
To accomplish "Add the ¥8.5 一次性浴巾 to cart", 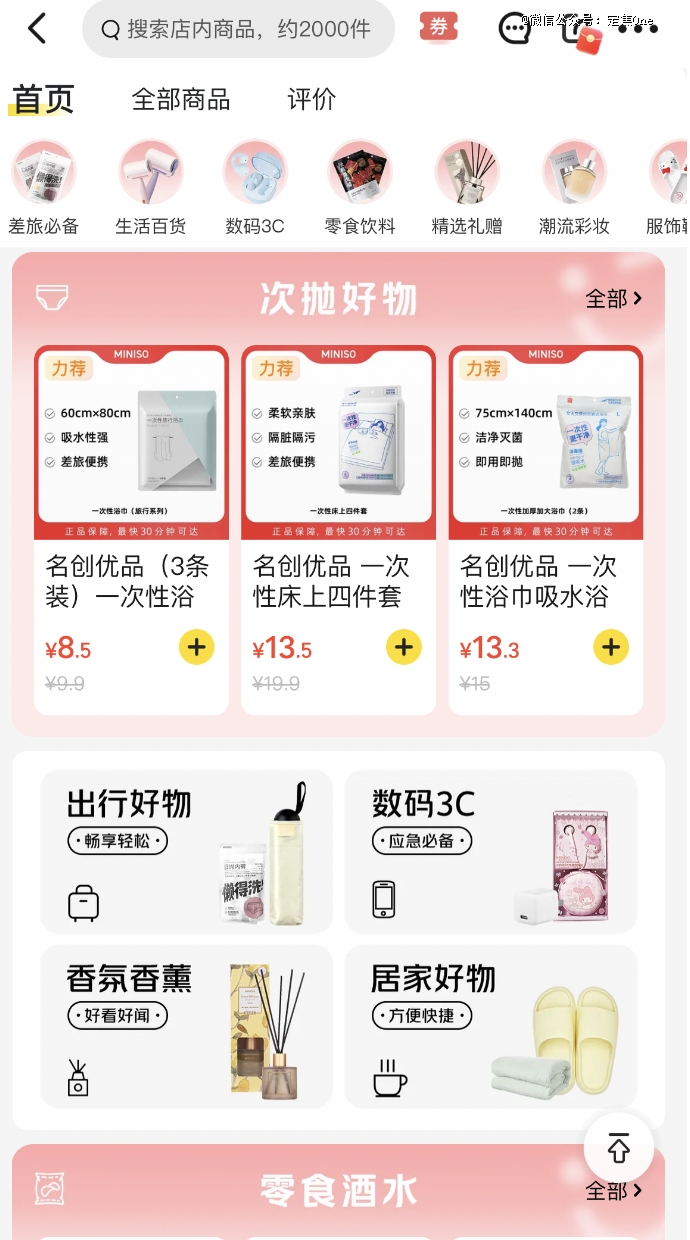I will [196, 648].
